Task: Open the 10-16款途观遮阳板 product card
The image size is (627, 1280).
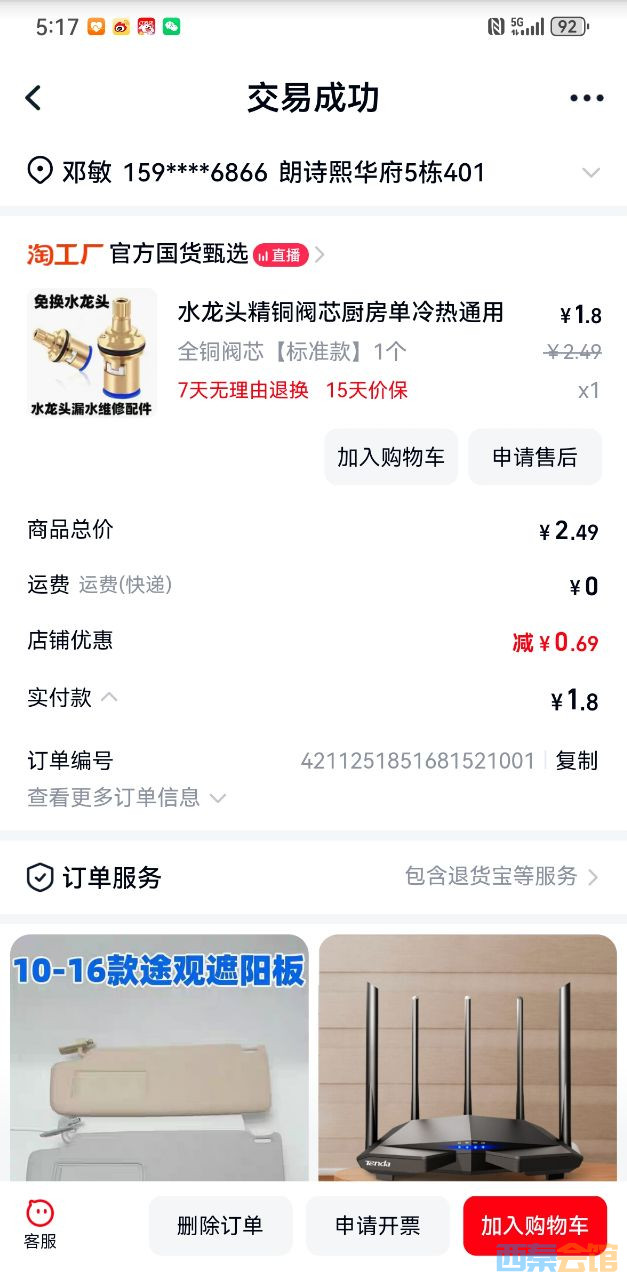Action: (159, 1056)
